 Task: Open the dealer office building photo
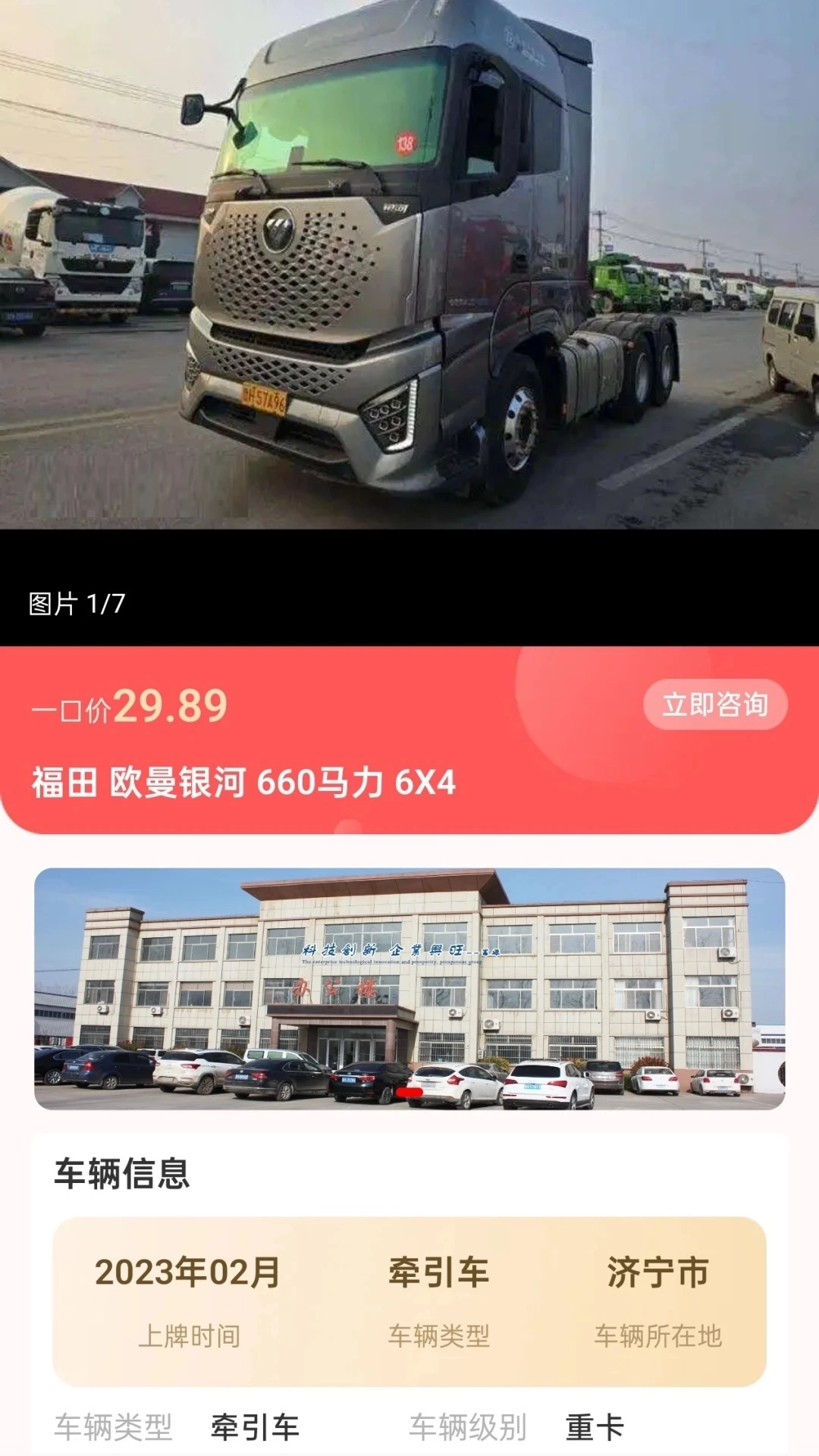(409, 986)
